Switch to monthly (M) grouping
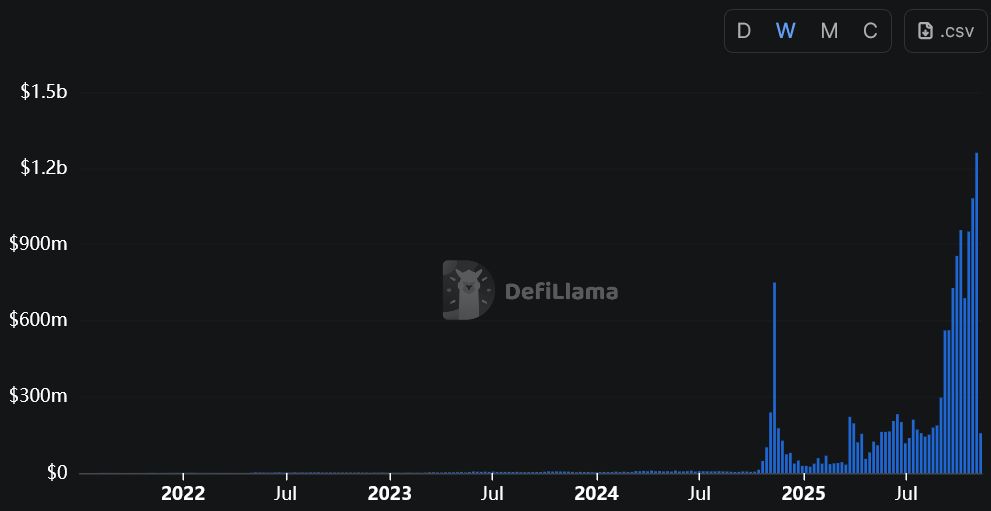This screenshot has width=991, height=511. click(x=829, y=31)
